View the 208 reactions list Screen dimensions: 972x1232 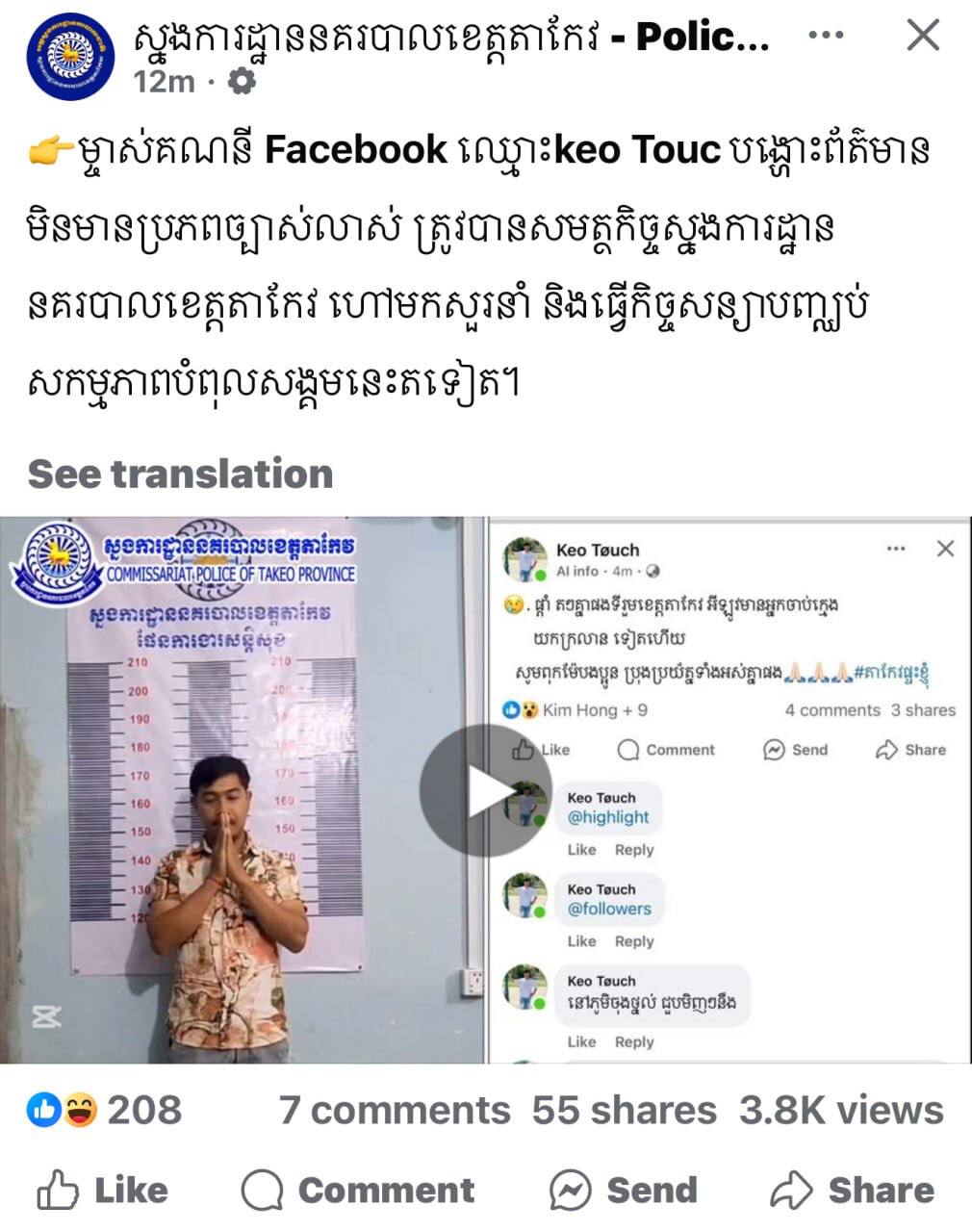click(x=104, y=1110)
